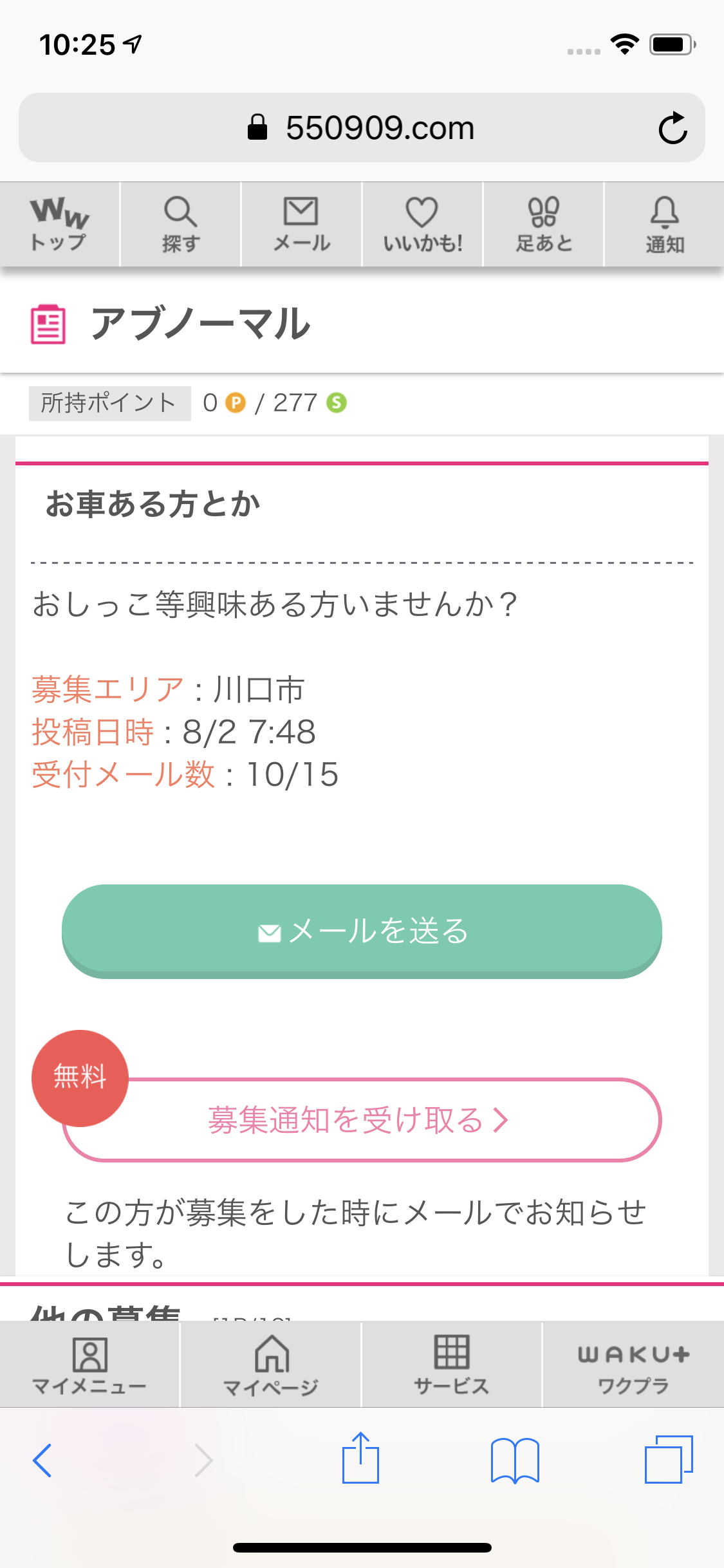The width and height of the screenshot is (724, 1568).
Task: Open the サービス menu
Action: click(452, 1365)
